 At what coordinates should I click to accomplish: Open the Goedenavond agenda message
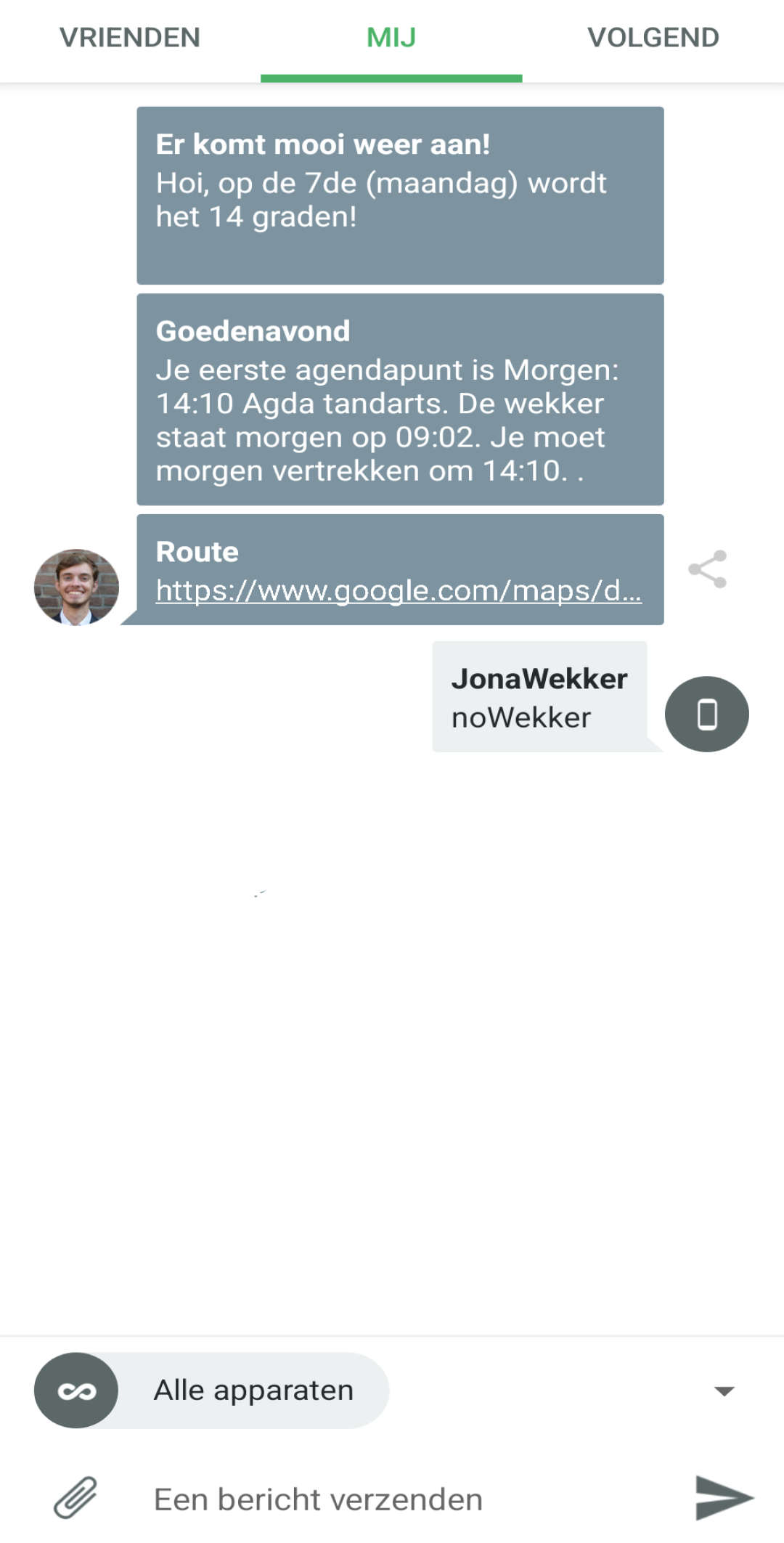(x=400, y=399)
